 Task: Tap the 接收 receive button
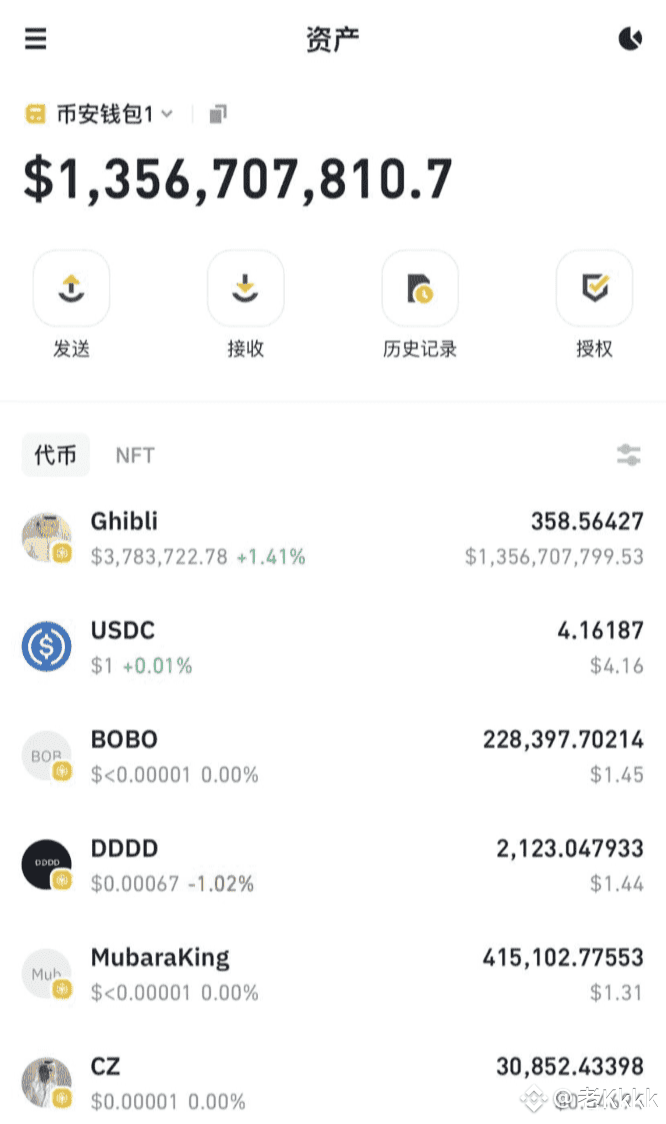pos(245,290)
